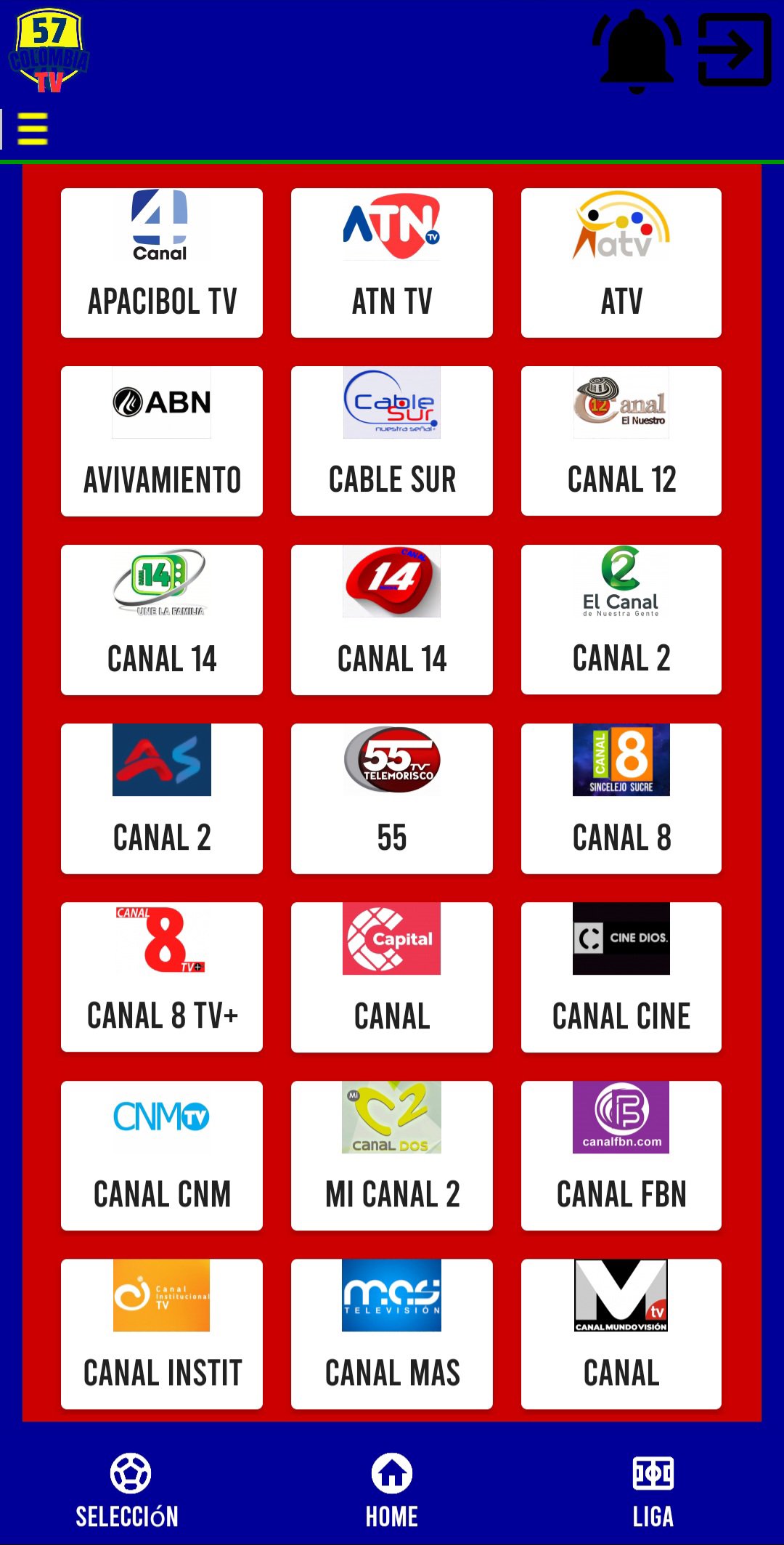Screen dimensions: 784x1545
Task: Select MI CANAL 2 card
Action: coord(392,1156)
